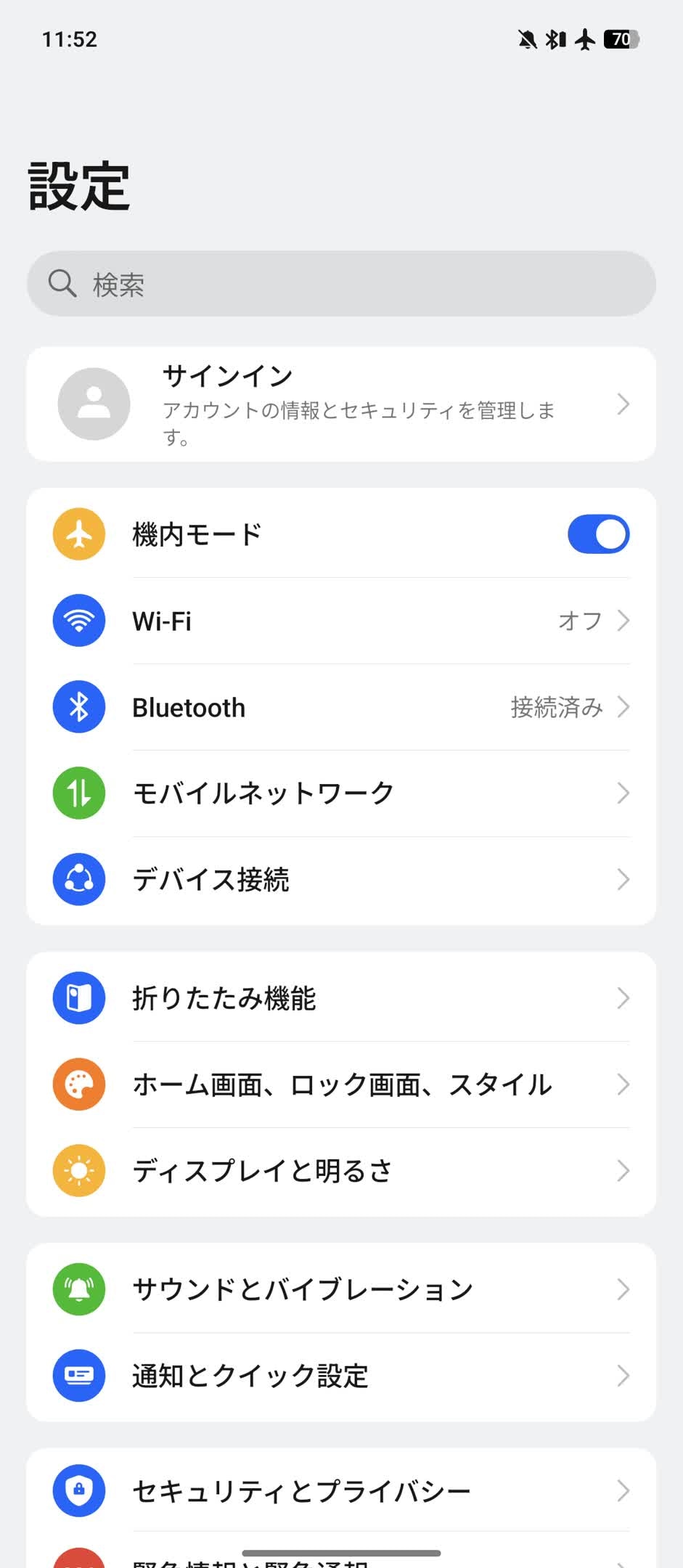
Task: Tap the 検索 search field
Action: (341, 283)
